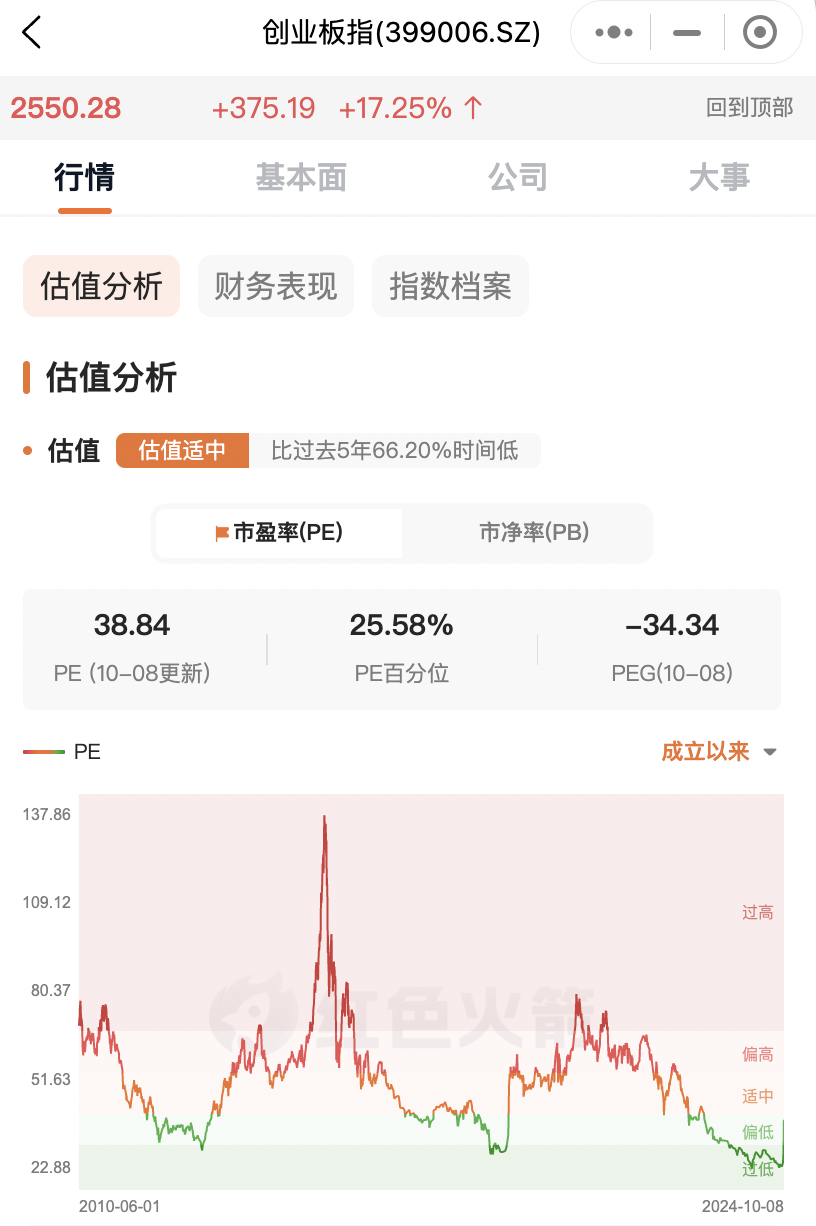The height and width of the screenshot is (1226, 816).
Task: Select the 财务表现 chip
Action: click(276, 287)
